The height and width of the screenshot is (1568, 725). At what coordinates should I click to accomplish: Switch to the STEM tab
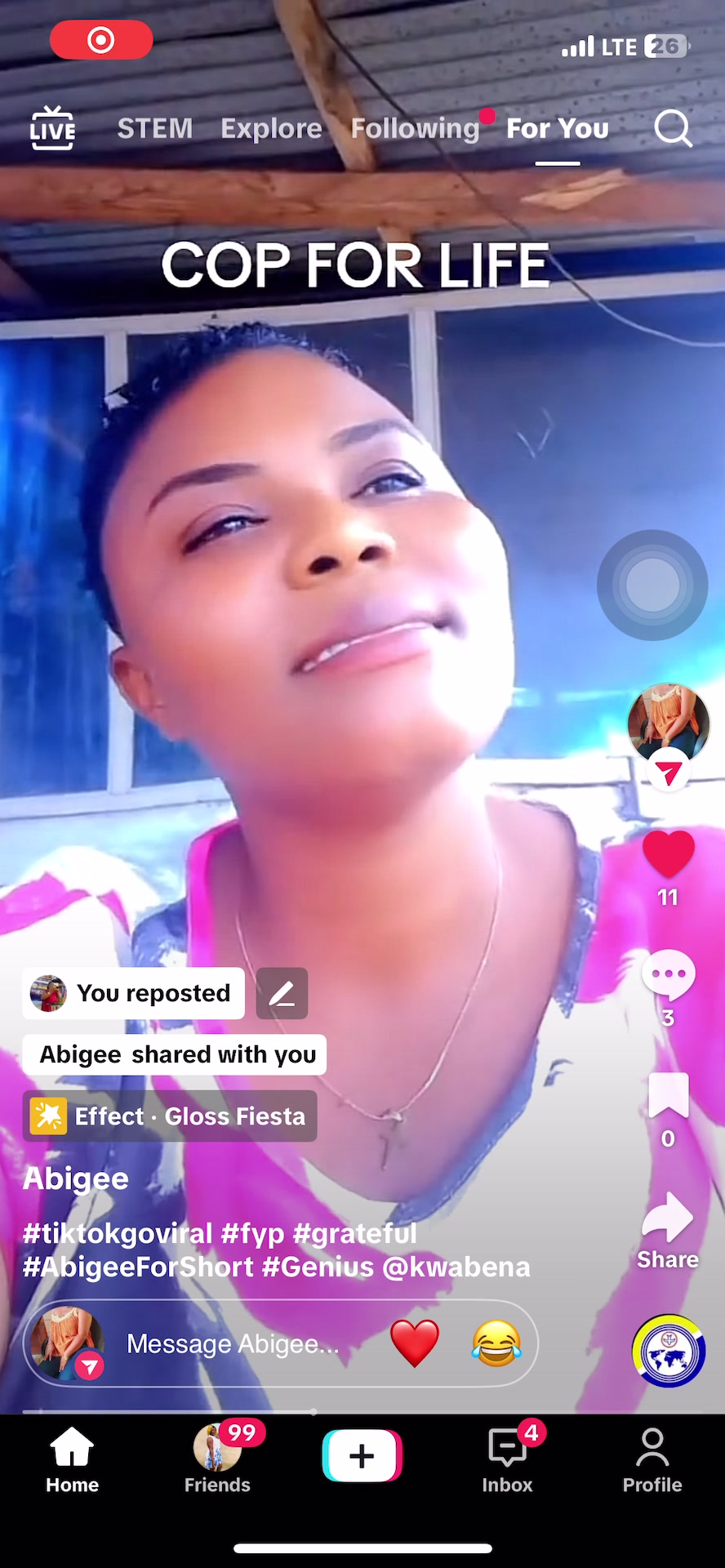(x=155, y=128)
